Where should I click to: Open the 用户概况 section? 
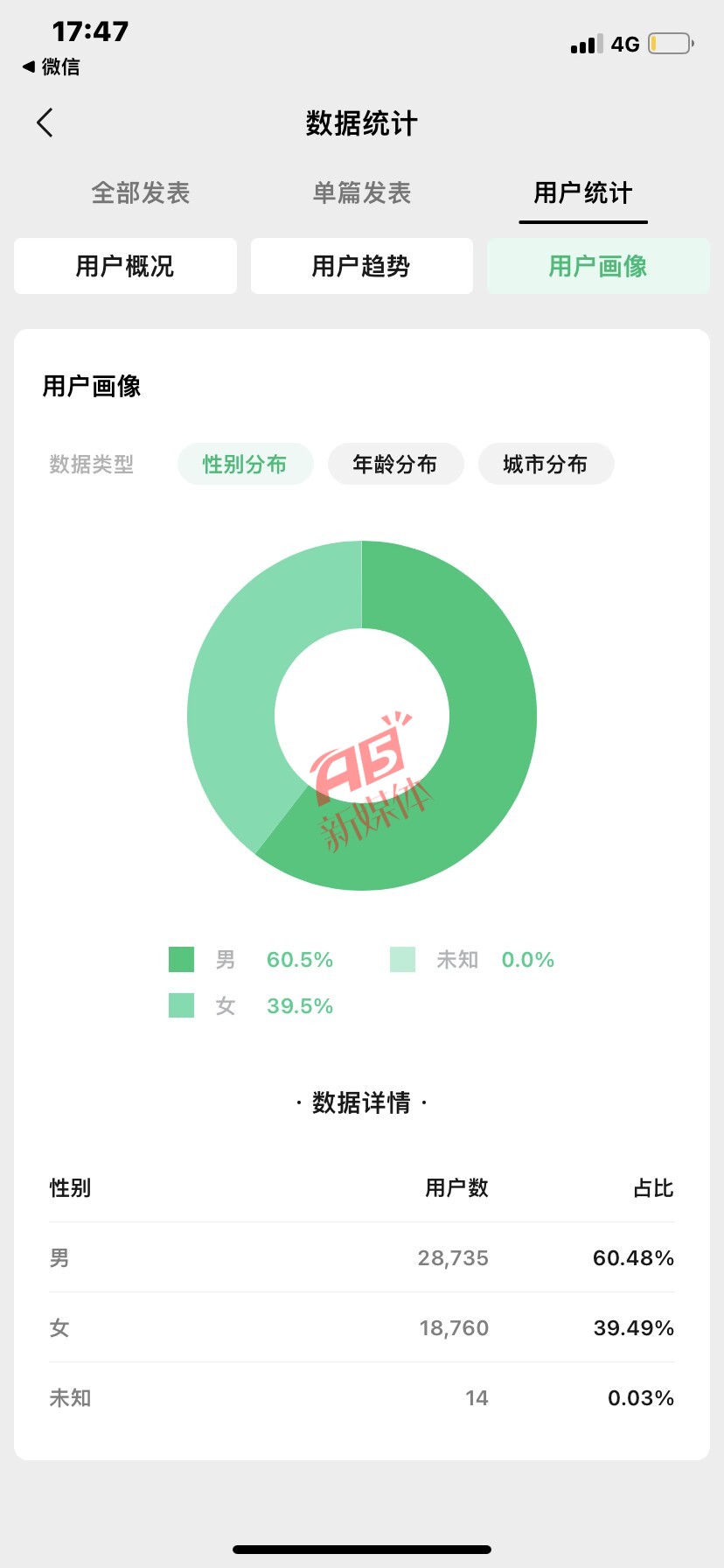coord(125,266)
